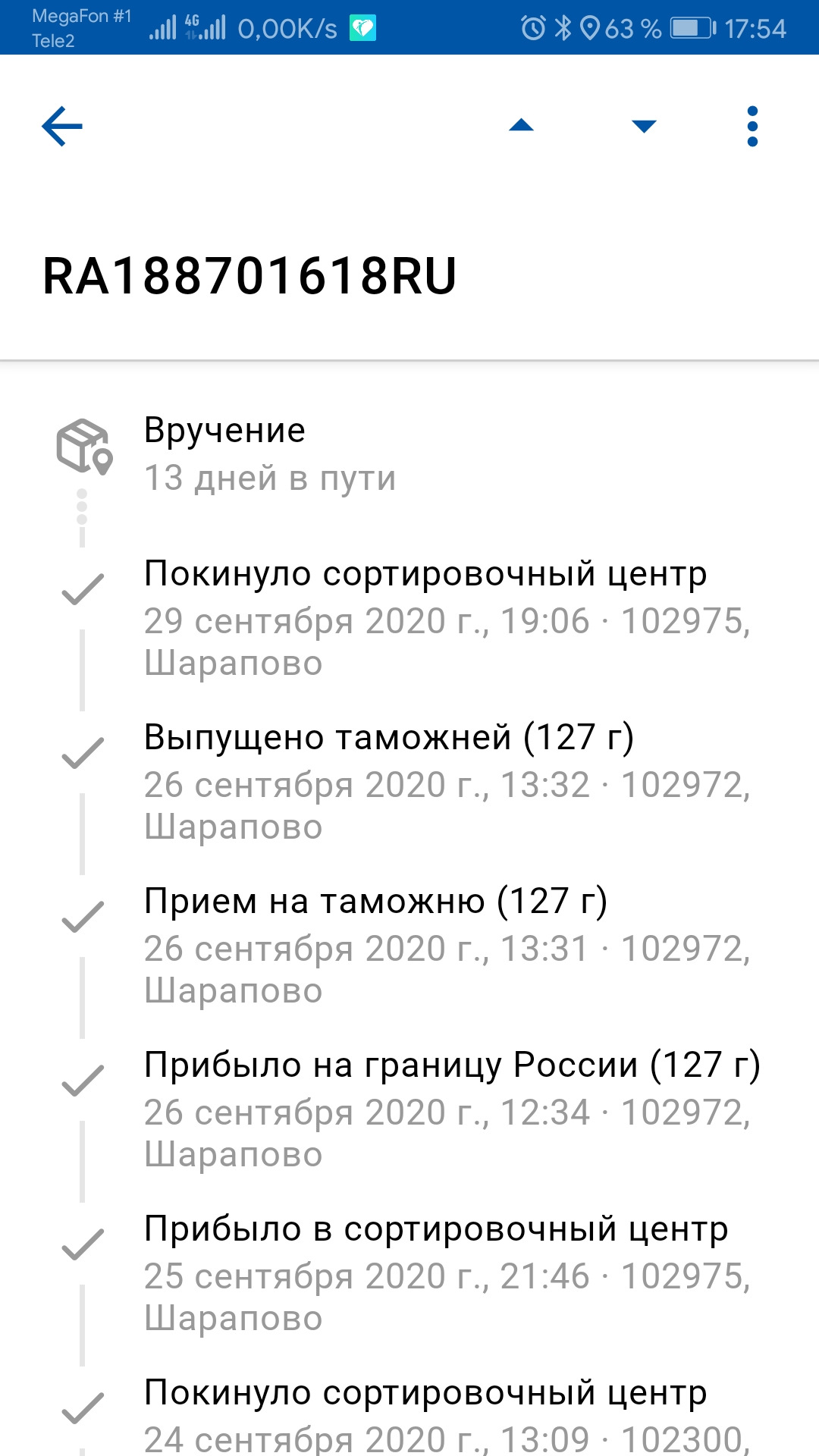Open the three-dot overflow menu

point(752,126)
